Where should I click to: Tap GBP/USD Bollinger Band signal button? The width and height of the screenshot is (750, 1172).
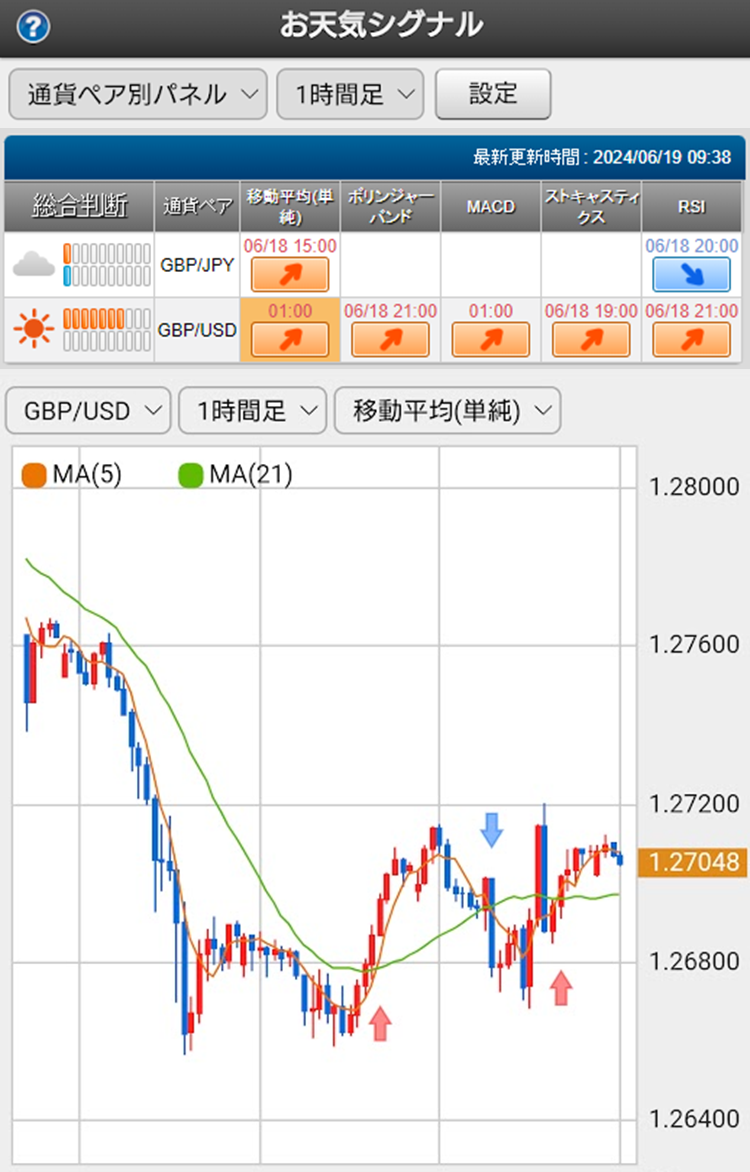pos(390,339)
